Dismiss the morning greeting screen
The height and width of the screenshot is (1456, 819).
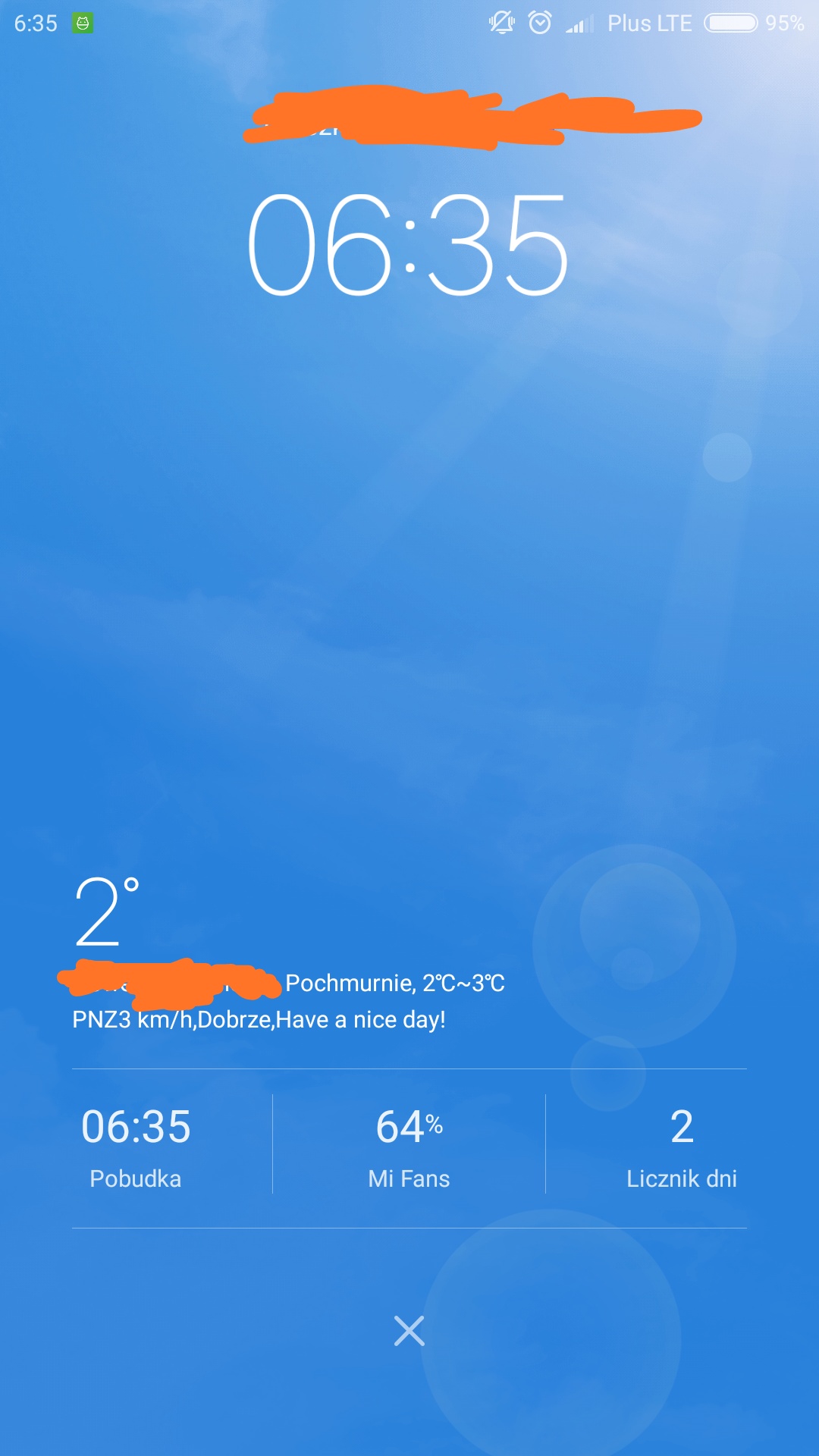[x=409, y=1331]
